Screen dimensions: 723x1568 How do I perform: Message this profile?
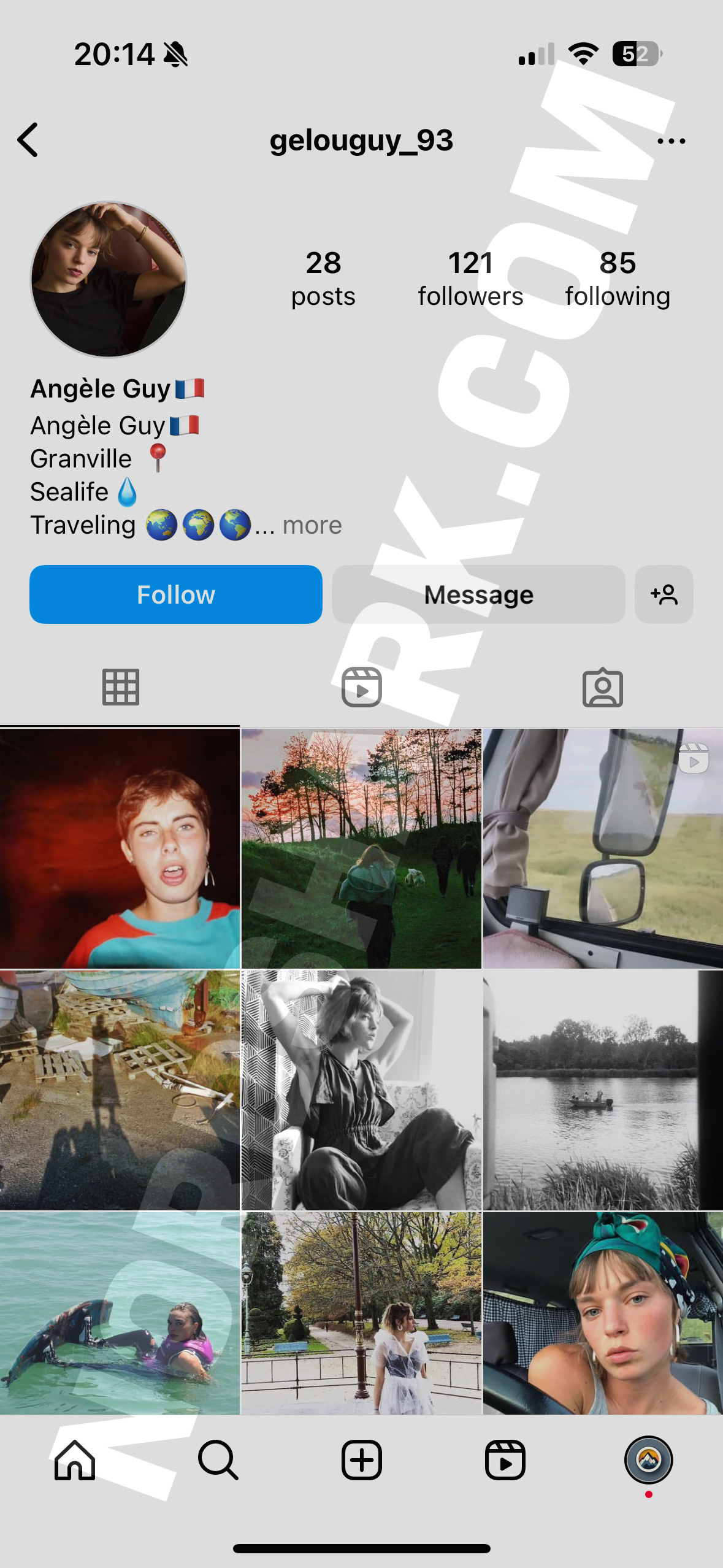click(x=478, y=594)
